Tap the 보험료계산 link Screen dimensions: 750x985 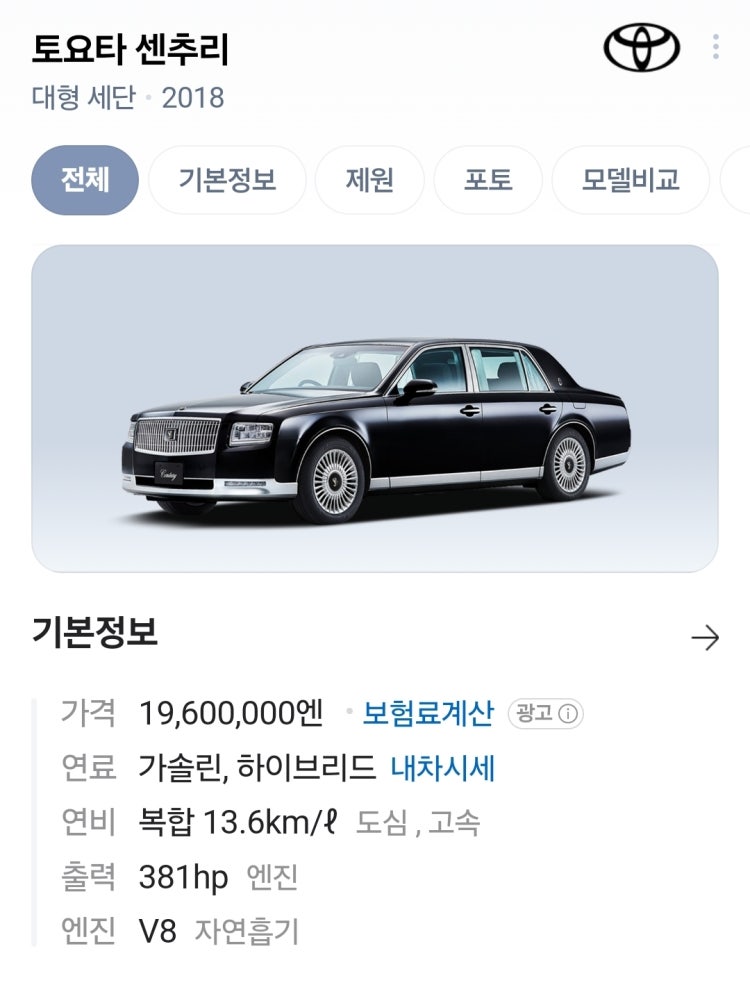(x=428, y=713)
